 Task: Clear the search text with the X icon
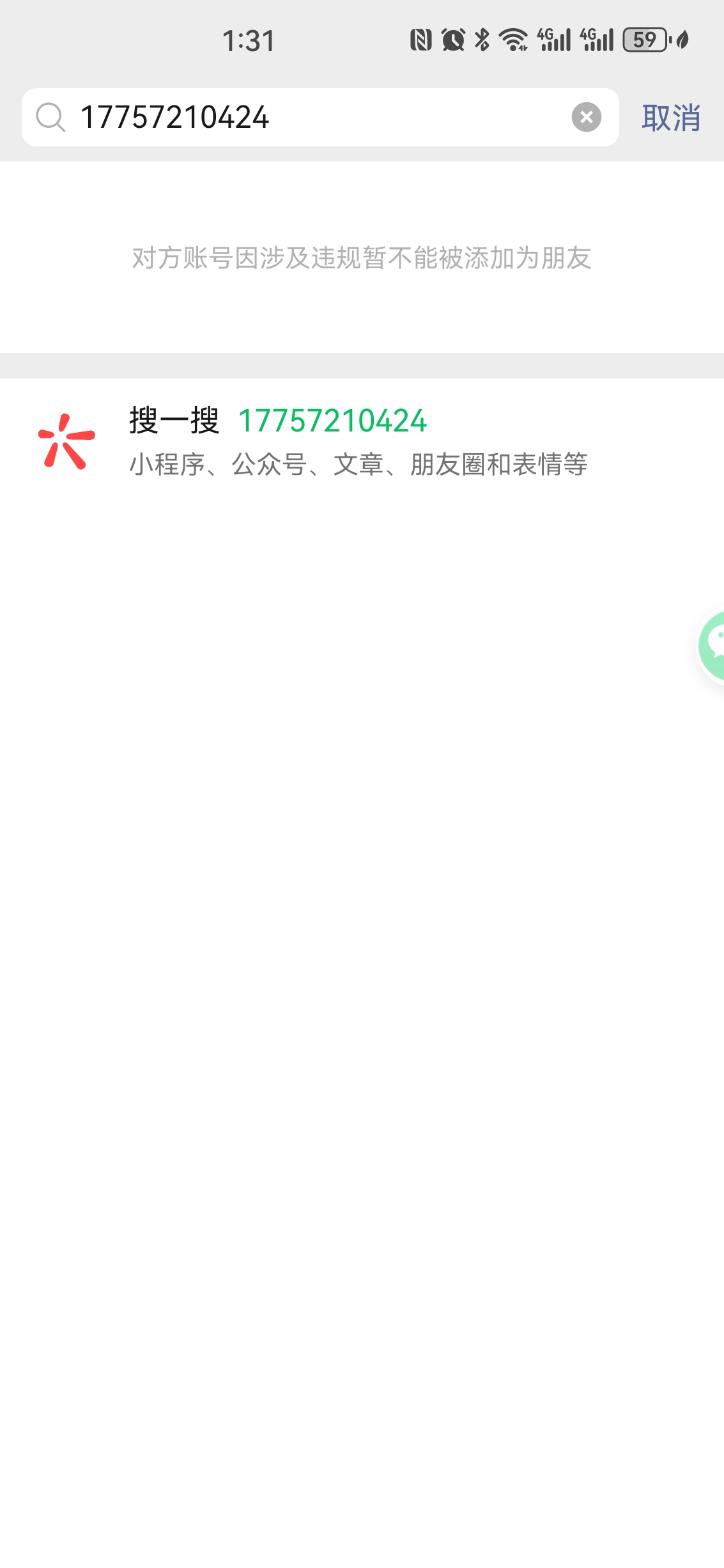[586, 118]
